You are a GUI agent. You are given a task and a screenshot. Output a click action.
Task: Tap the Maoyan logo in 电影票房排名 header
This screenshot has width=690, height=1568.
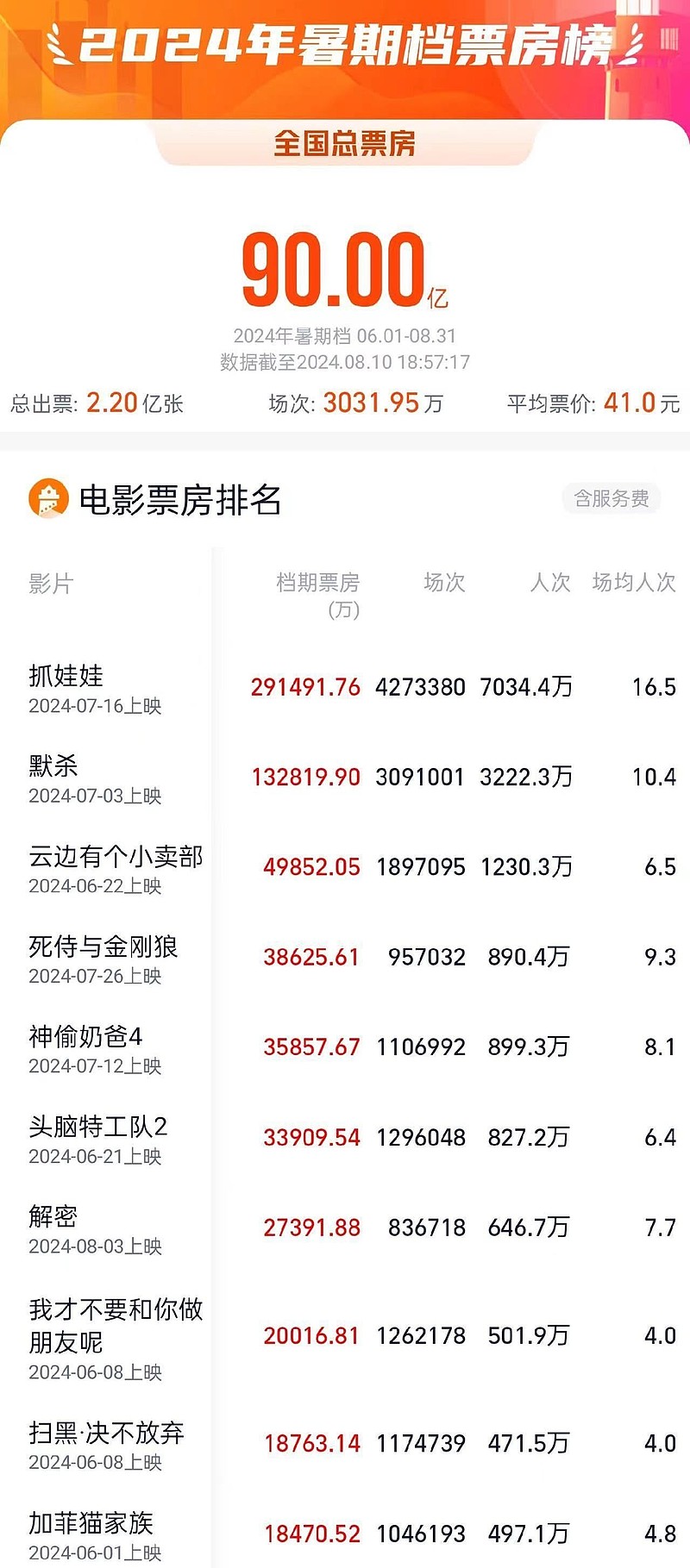[x=49, y=497]
